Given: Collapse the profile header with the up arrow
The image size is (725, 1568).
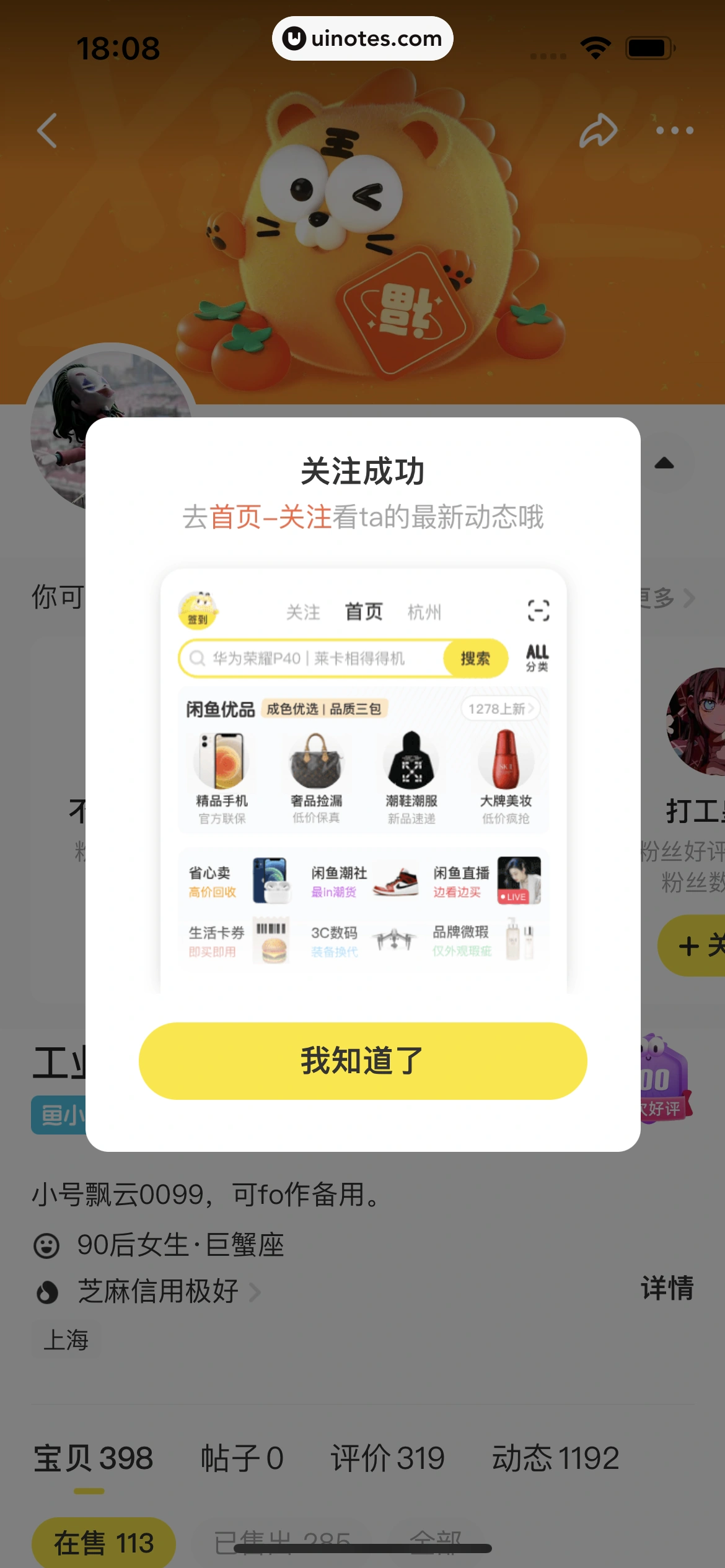Looking at the screenshot, I should (665, 463).
